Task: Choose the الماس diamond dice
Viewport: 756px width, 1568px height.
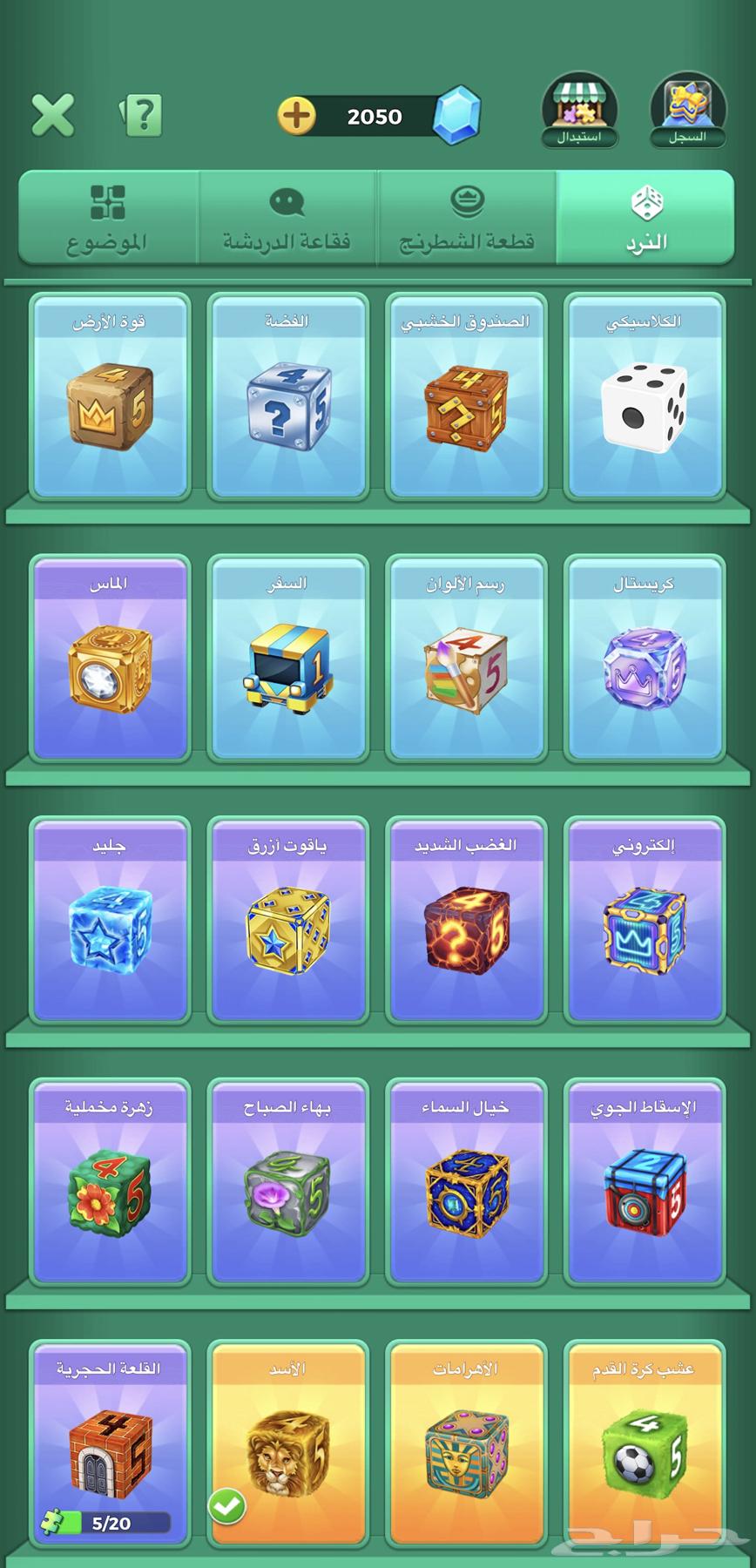Action: click(109, 659)
